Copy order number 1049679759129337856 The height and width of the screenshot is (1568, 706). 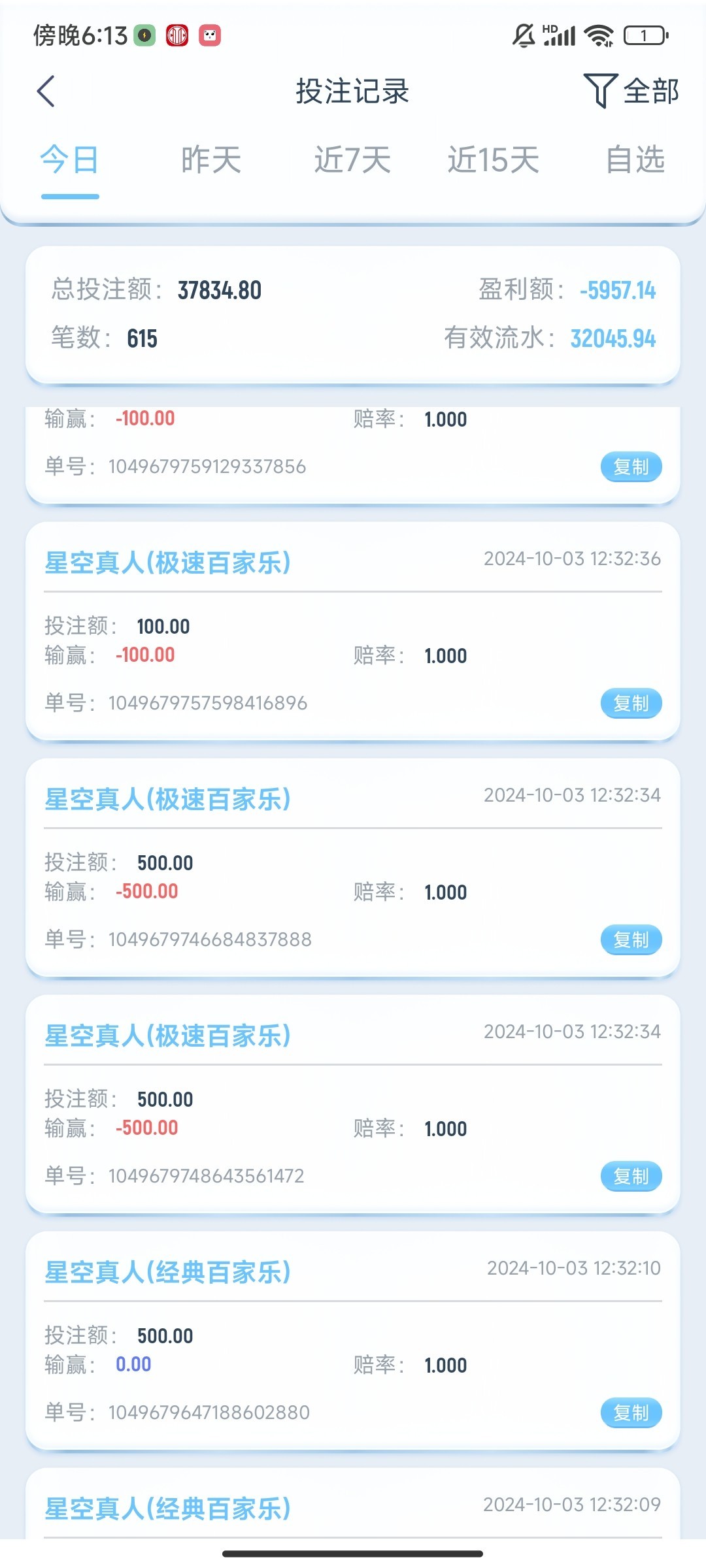tap(631, 466)
